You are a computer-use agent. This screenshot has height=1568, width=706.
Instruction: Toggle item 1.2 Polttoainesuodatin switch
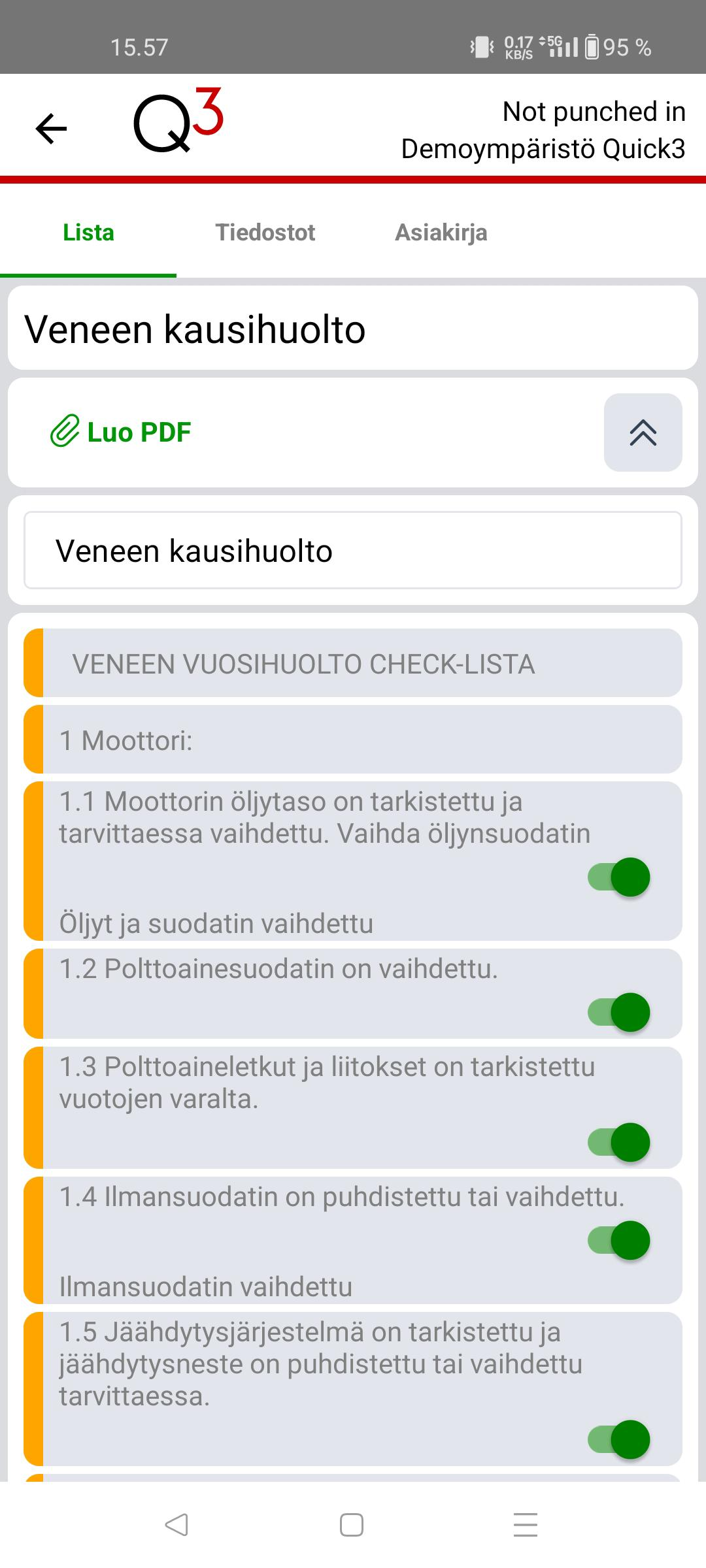tap(618, 1012)
